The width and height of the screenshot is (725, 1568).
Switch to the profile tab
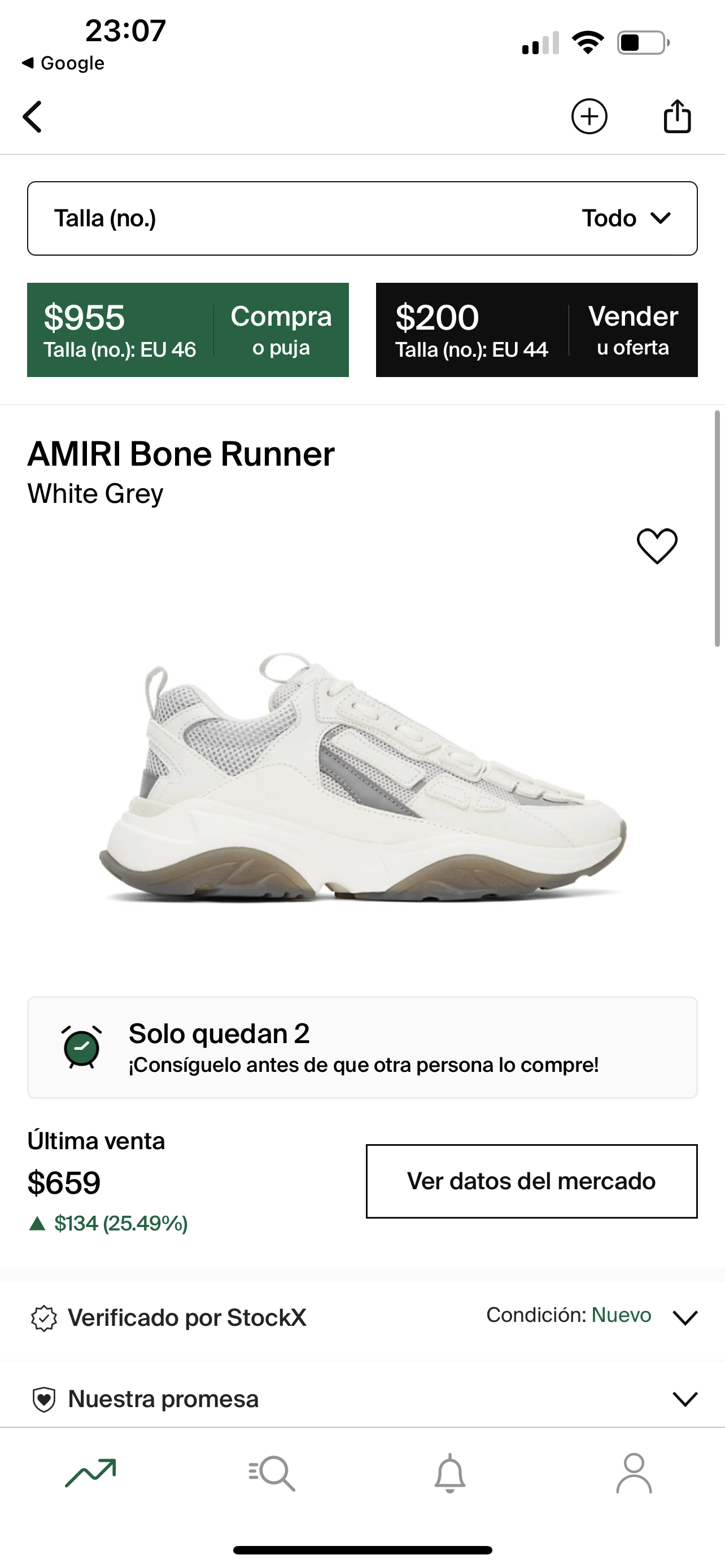click(634, 1473)
